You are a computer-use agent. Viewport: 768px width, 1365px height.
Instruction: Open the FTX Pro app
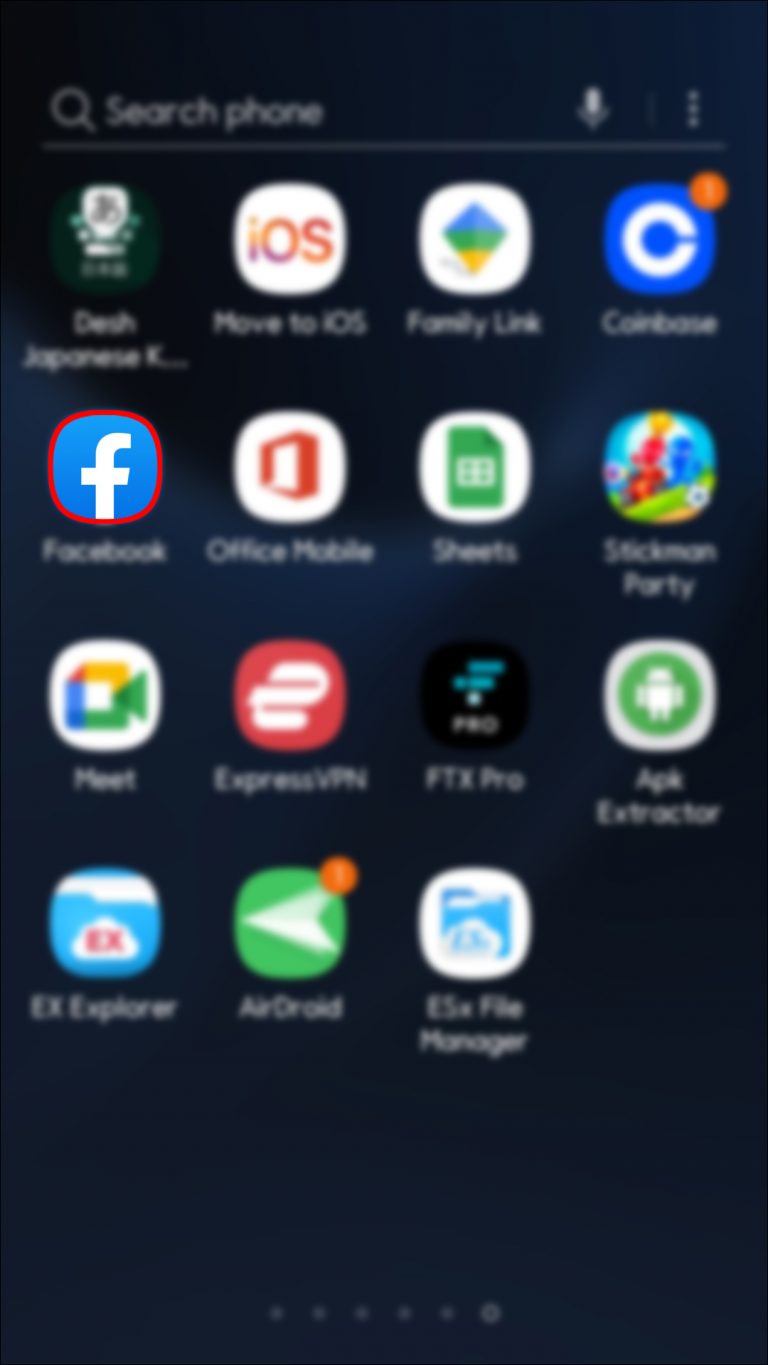pyautogui.click(x=474, y=694)
